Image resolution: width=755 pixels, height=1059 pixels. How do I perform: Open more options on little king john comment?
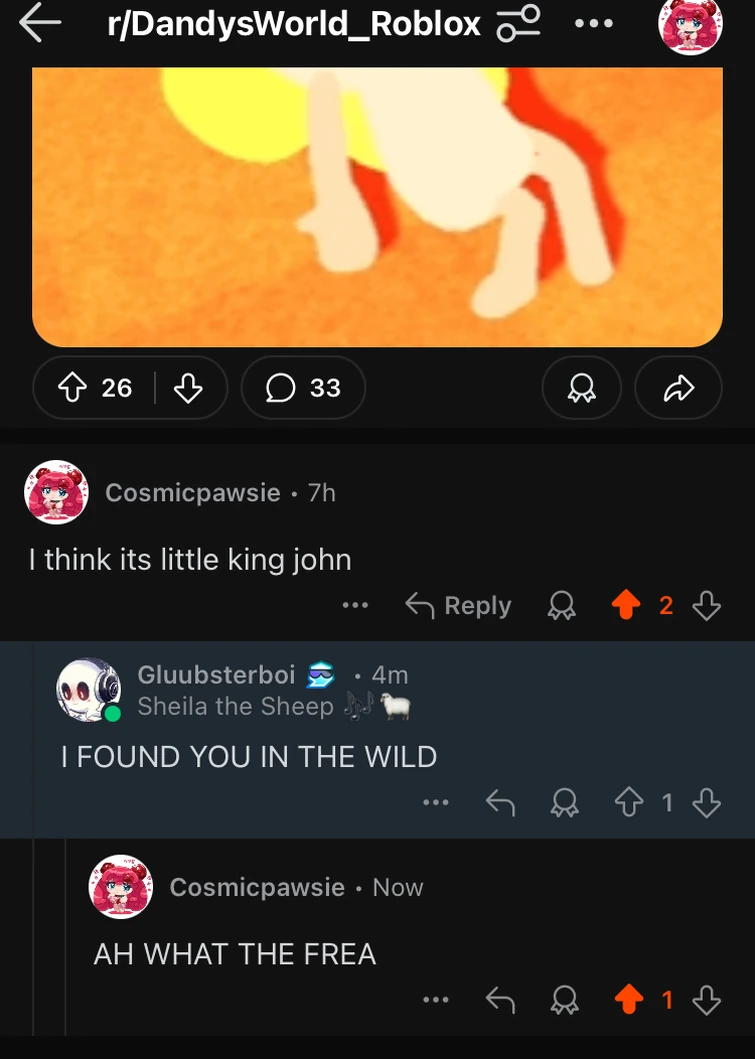point(355,606)
